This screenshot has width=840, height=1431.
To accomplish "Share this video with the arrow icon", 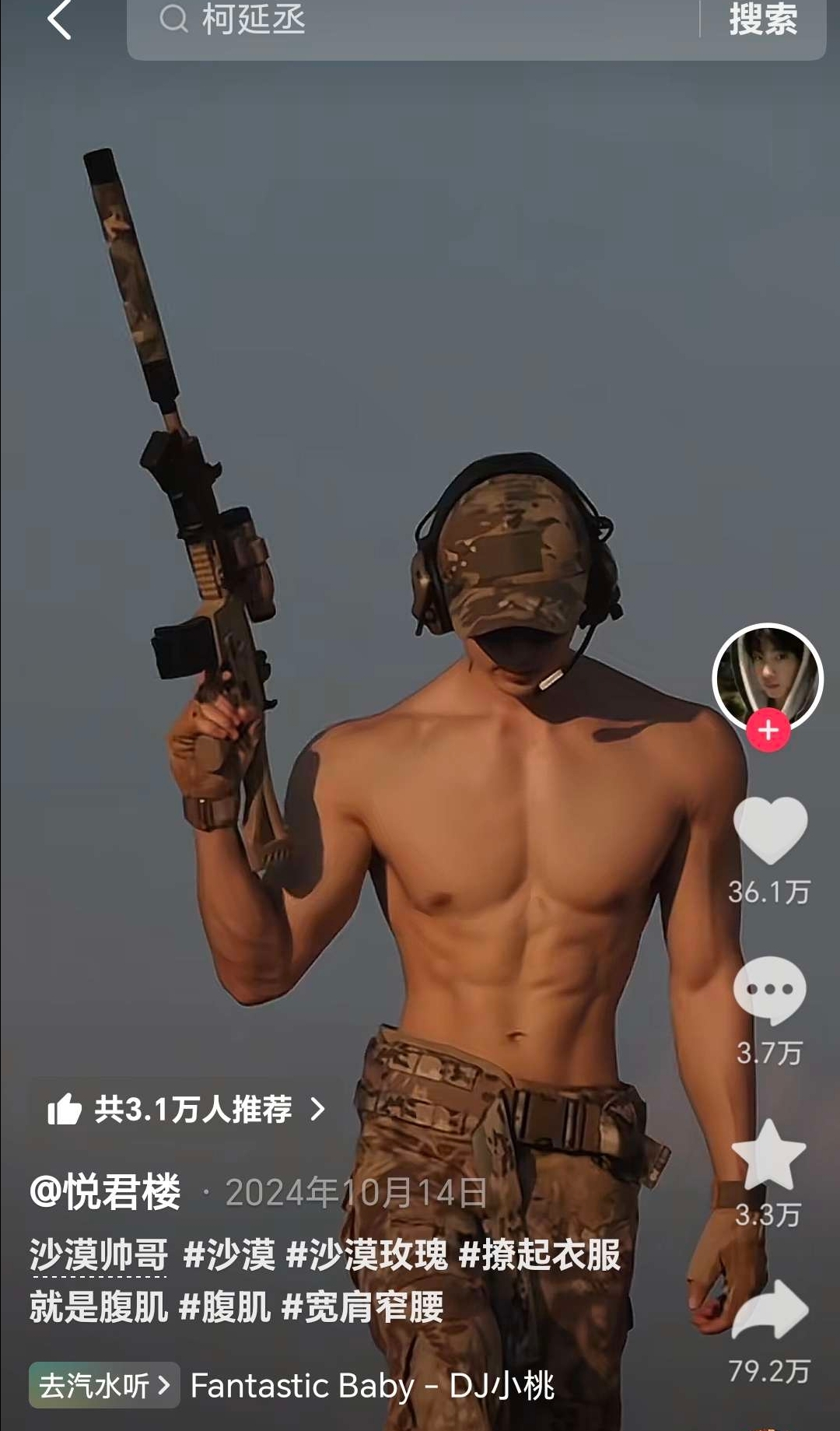I will [x=770, y=1311].
